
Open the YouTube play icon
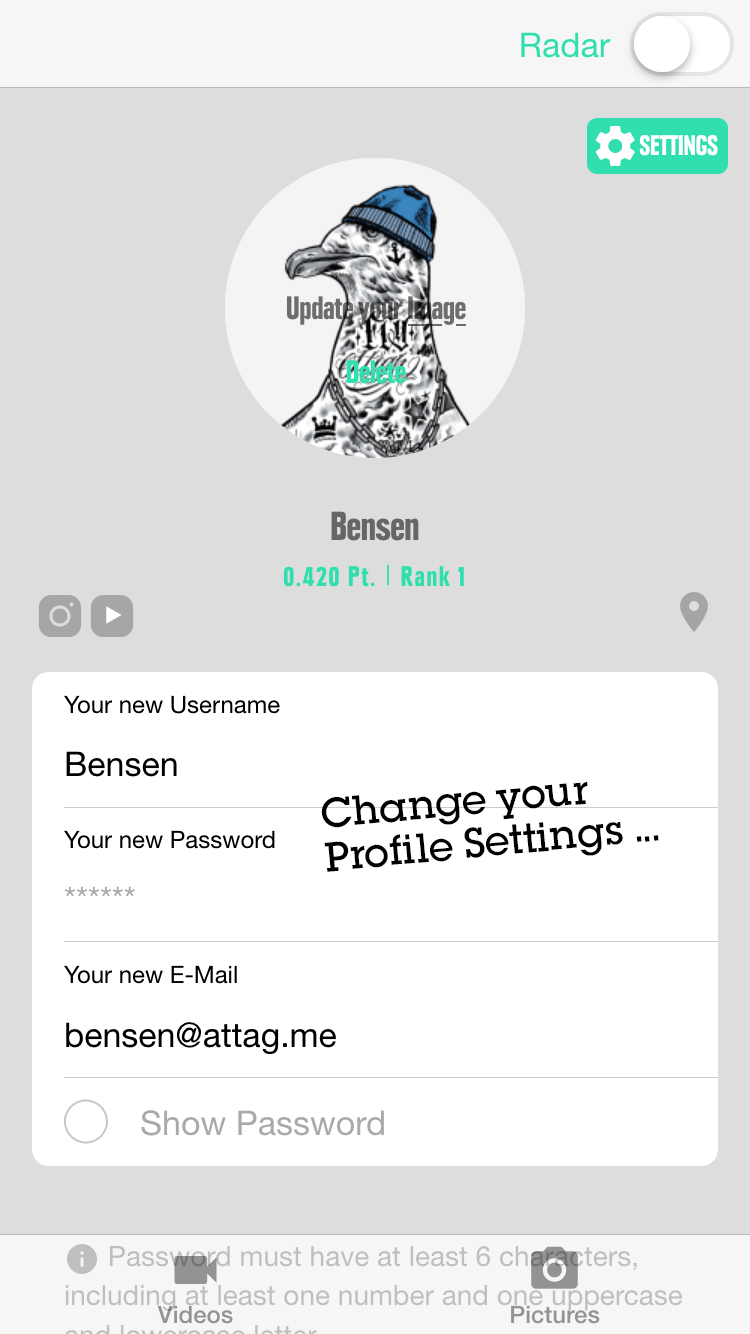(112, 616)
